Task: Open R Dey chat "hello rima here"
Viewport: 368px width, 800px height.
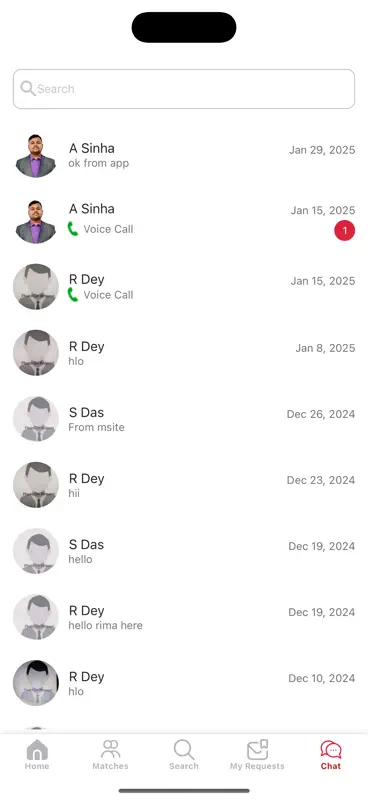Action: (184, 617)
